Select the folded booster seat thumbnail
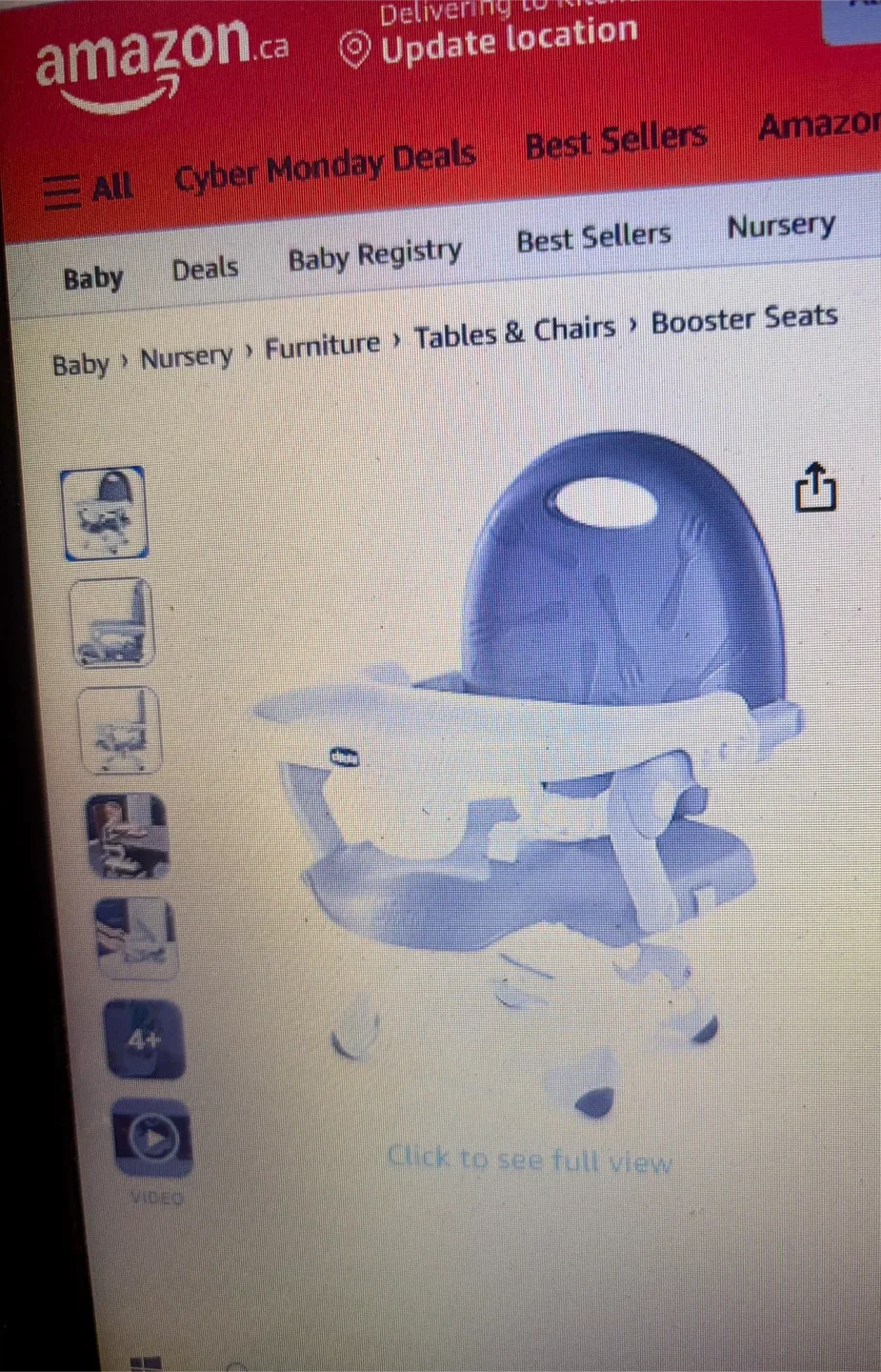Image resolution: width=881 pixels, height=1372 pixels. pyautogui.click(x=121, y=732)
